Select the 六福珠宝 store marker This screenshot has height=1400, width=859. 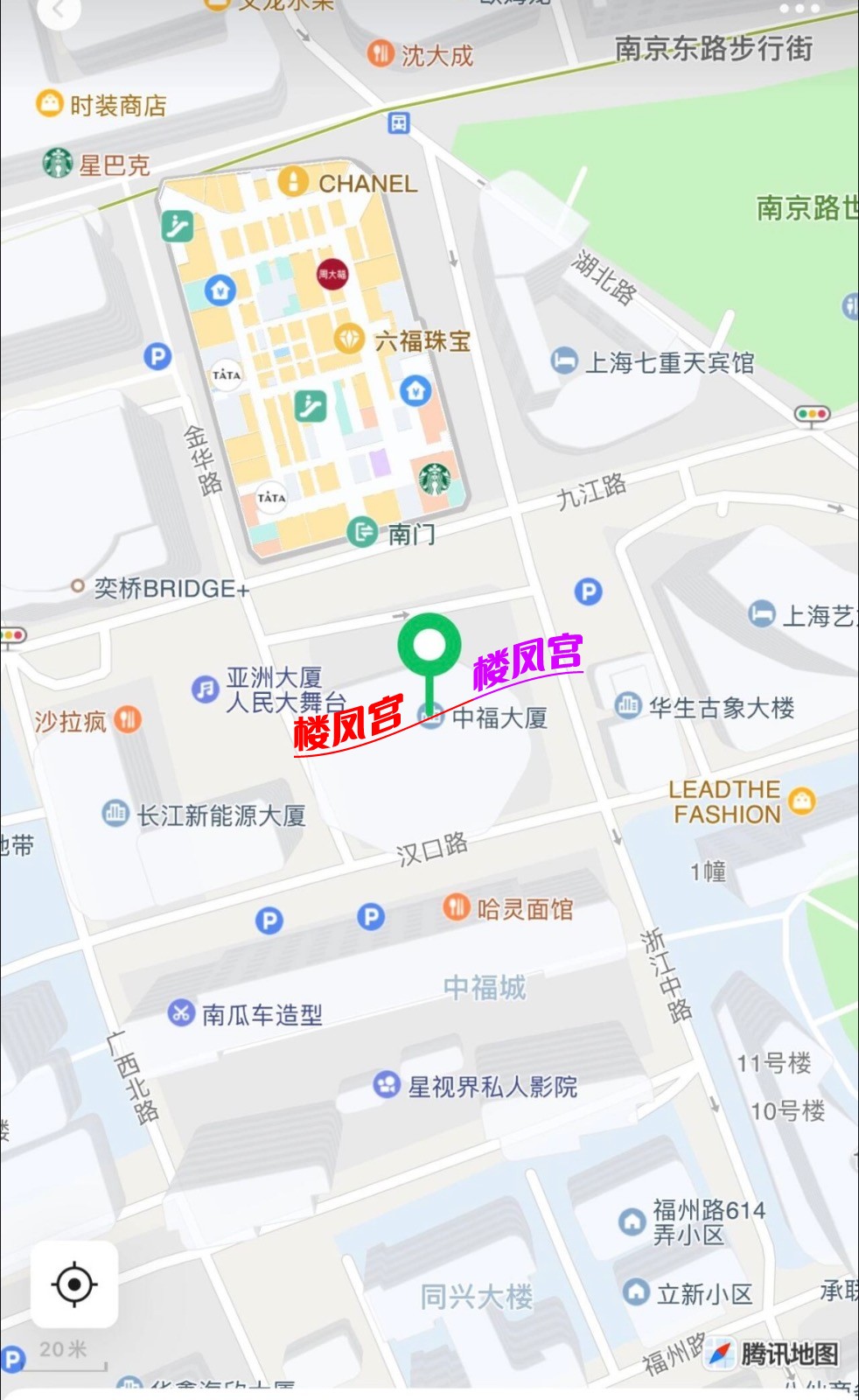[350, 339]
